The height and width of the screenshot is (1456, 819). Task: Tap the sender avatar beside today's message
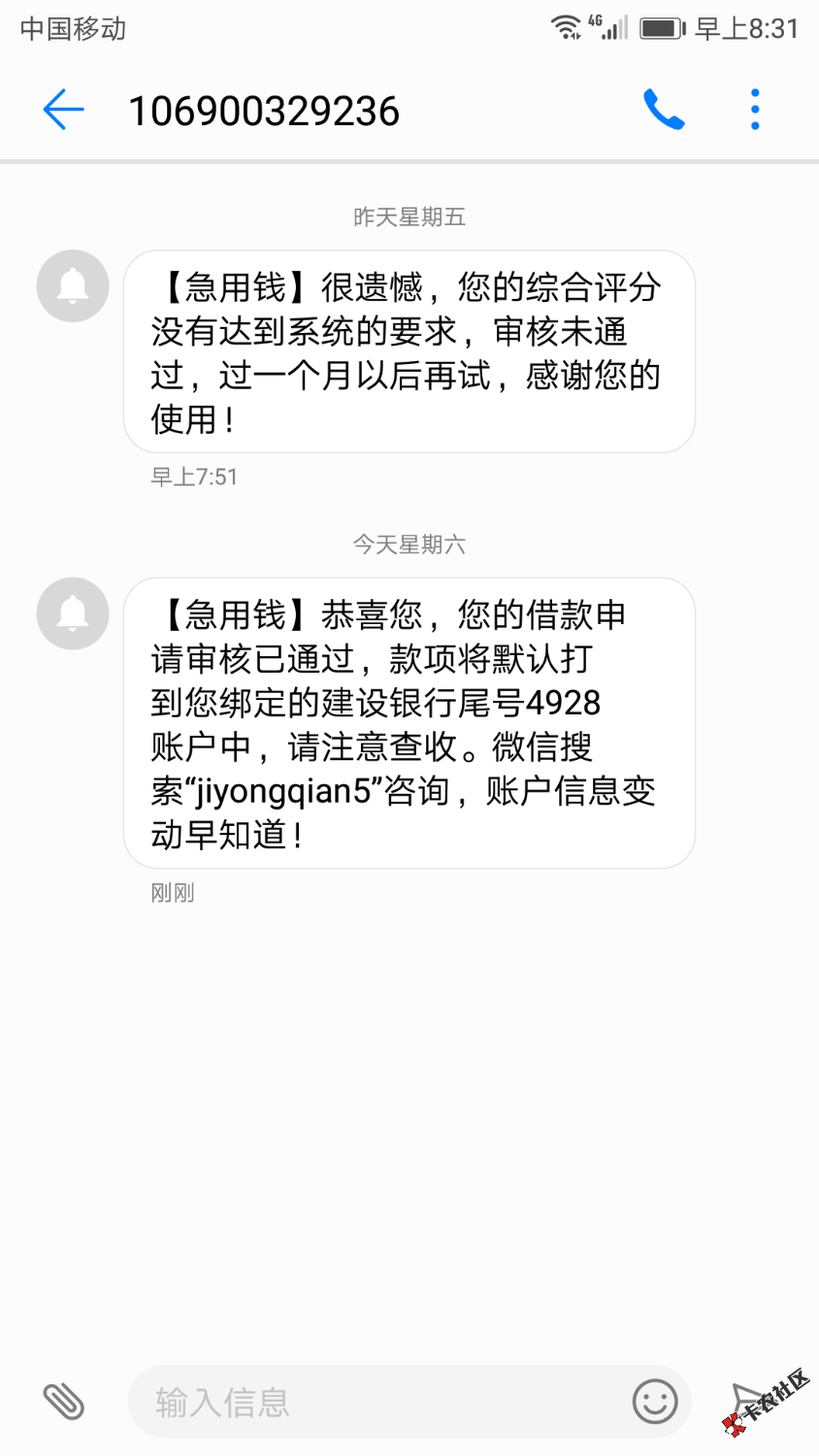tap(73, 613)
